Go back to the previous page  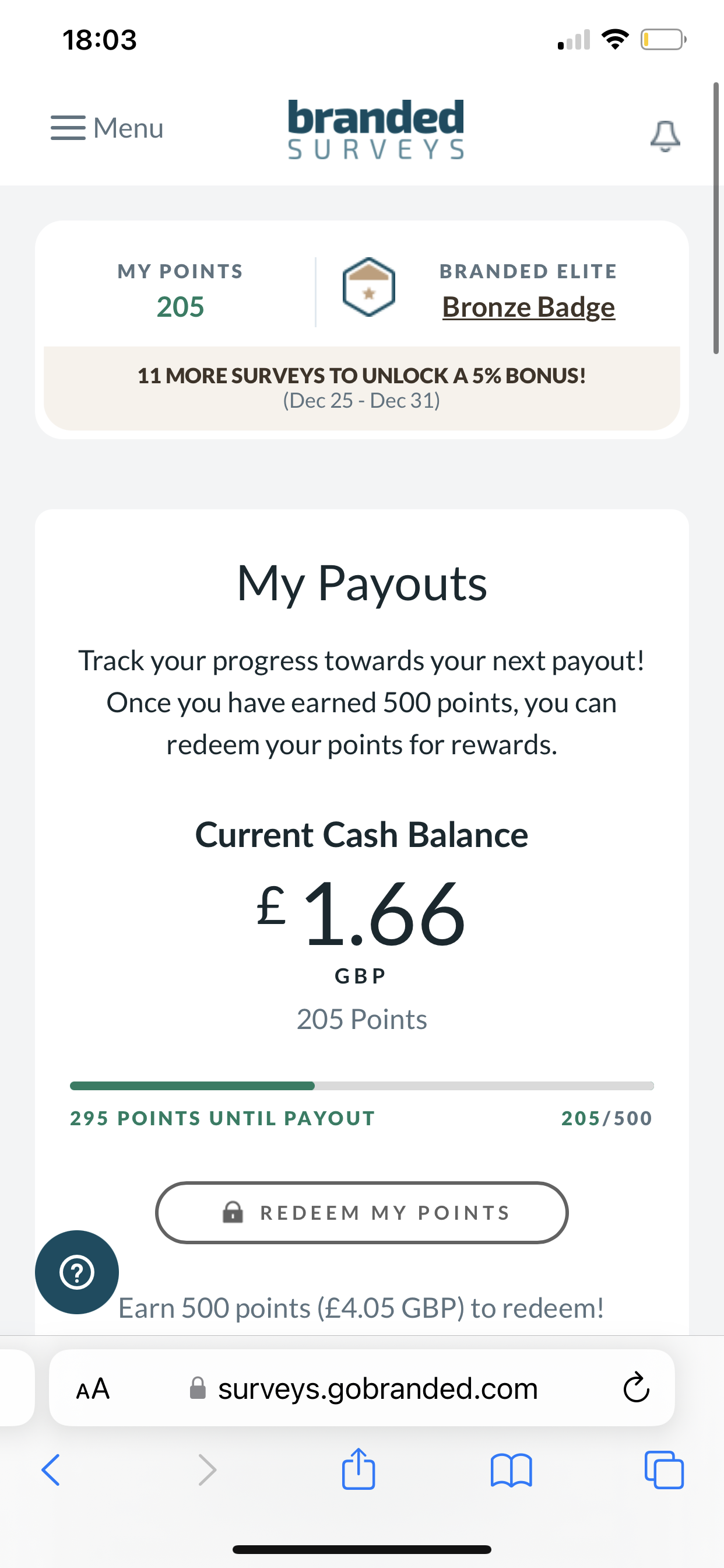click(51, 1471)
